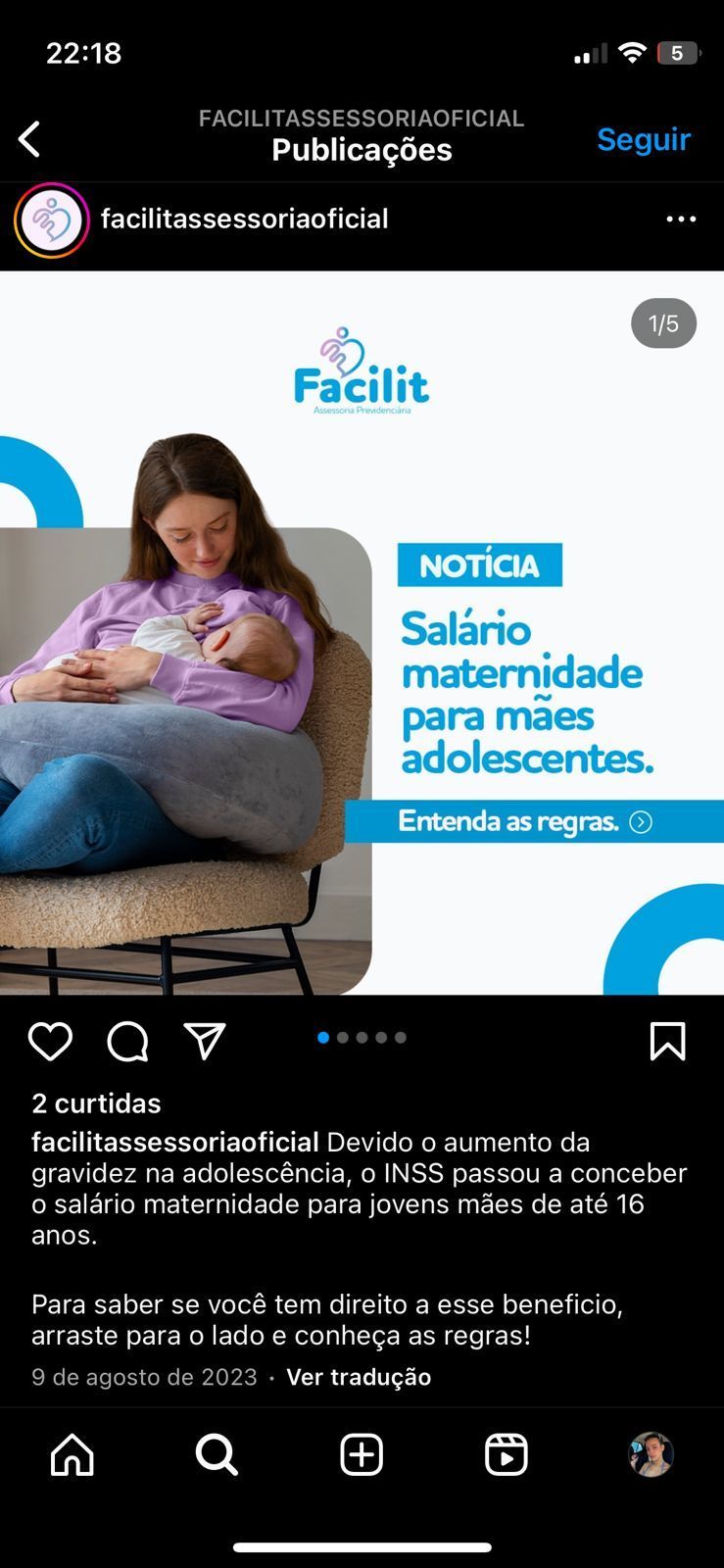This screenshot has height=1568, width=724.
Task: Open the Salário maternidade carousel image
Action: [362, 633]
